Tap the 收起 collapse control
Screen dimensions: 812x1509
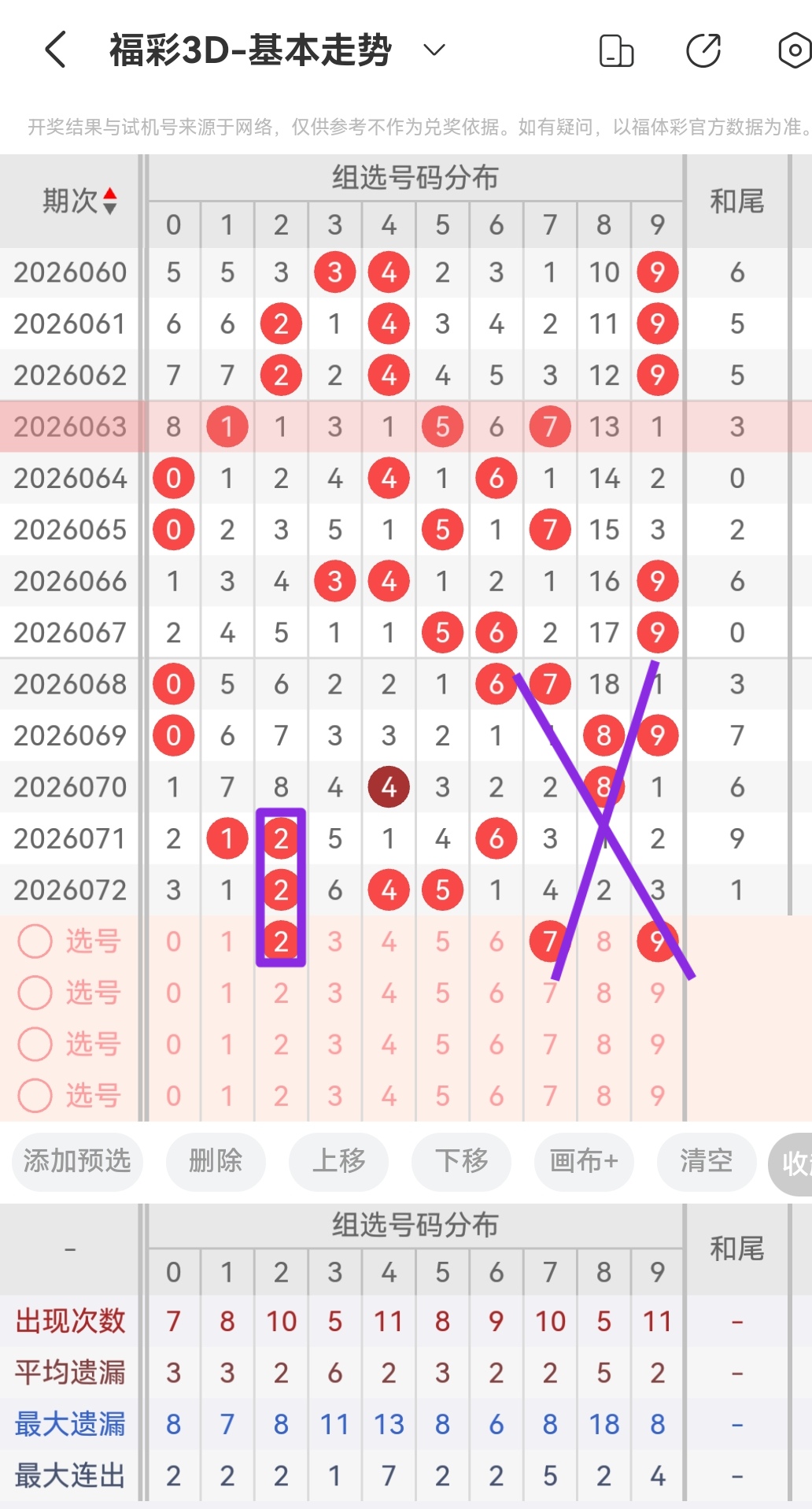coord(796,1162)
